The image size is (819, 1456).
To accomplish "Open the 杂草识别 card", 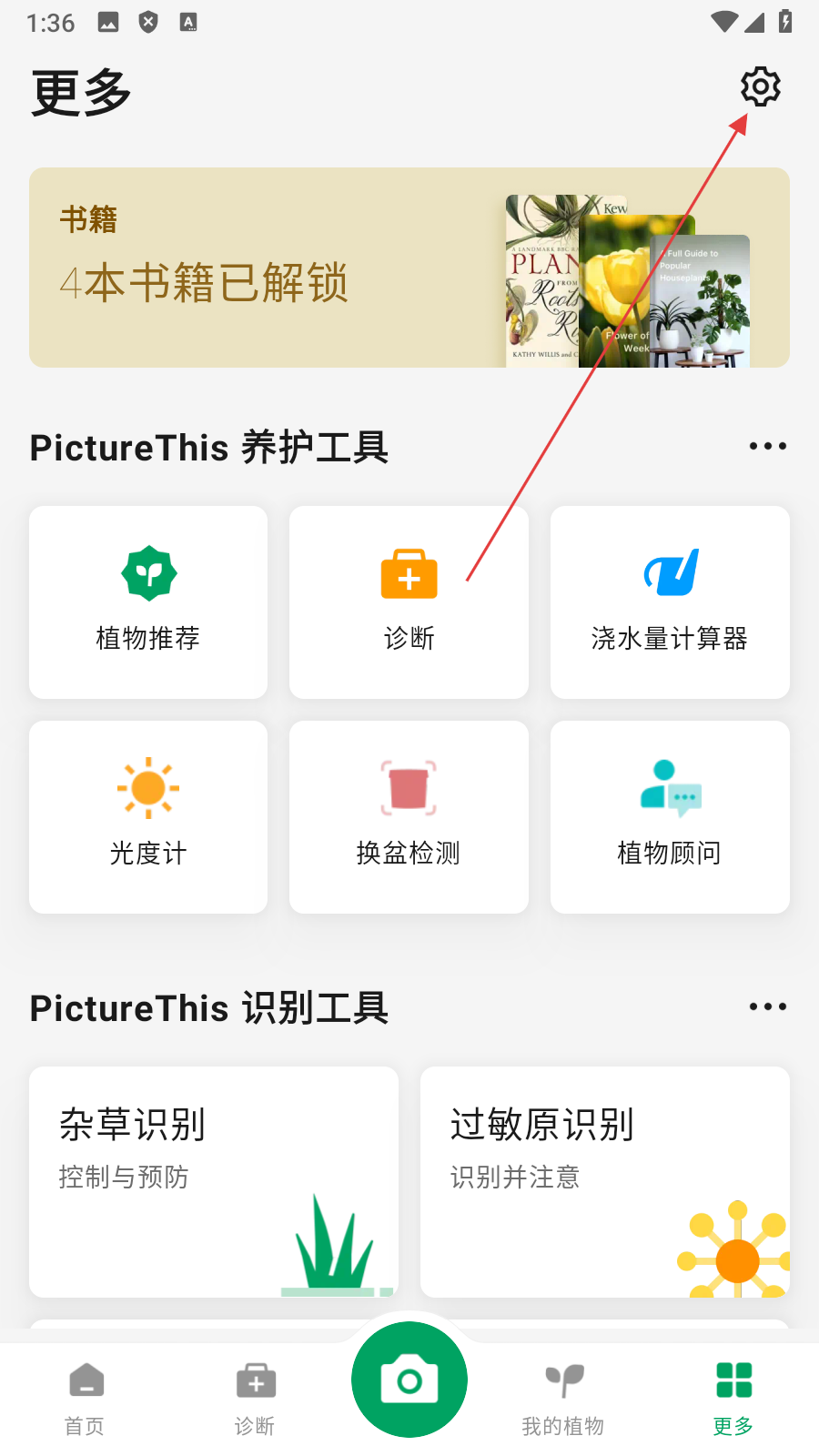I will tap(214, 1181).
